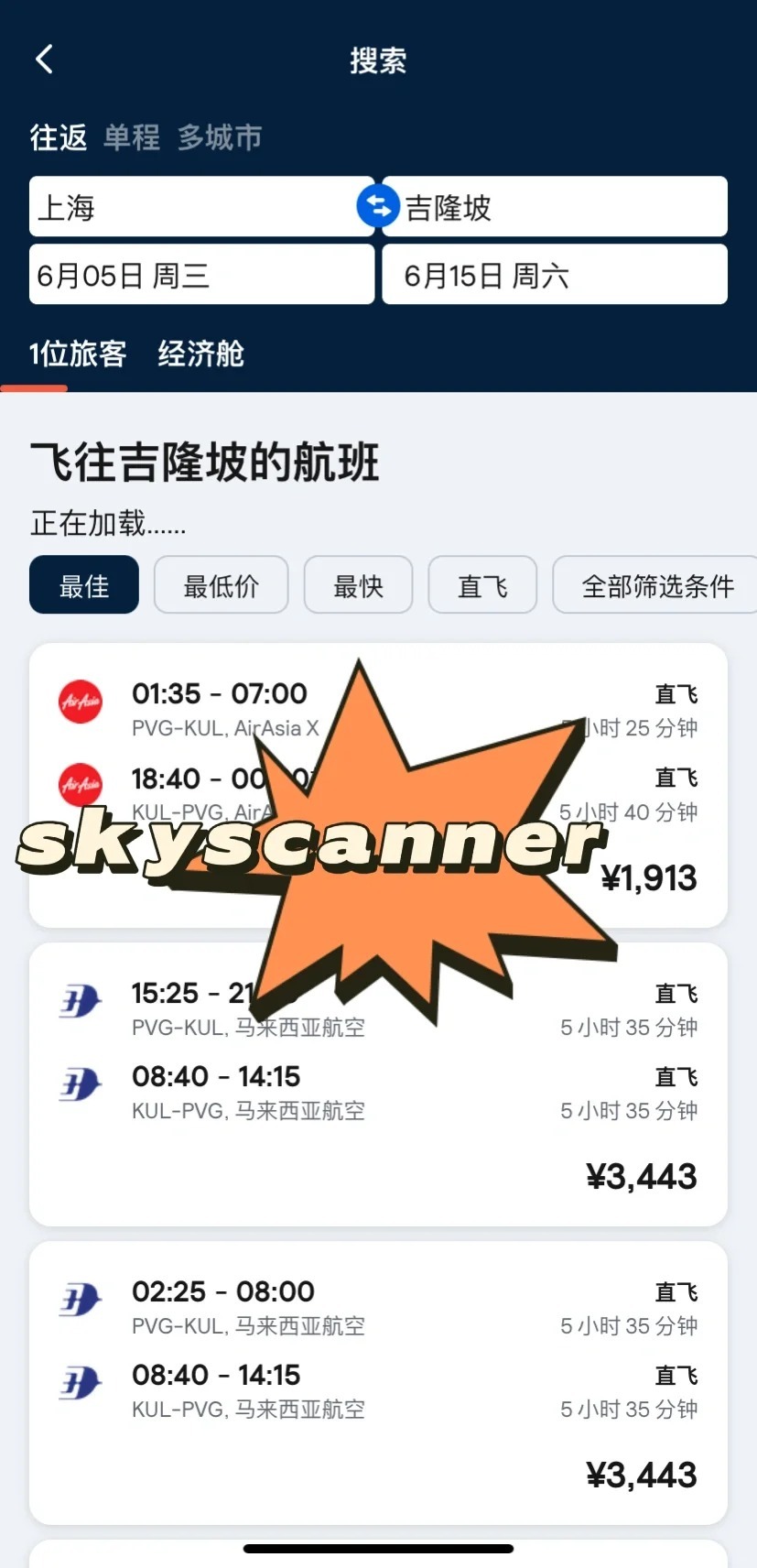This screenshot has width=757, height=1568.
Task: Edit the departure city 上海
Action: [x=201, y=207]
